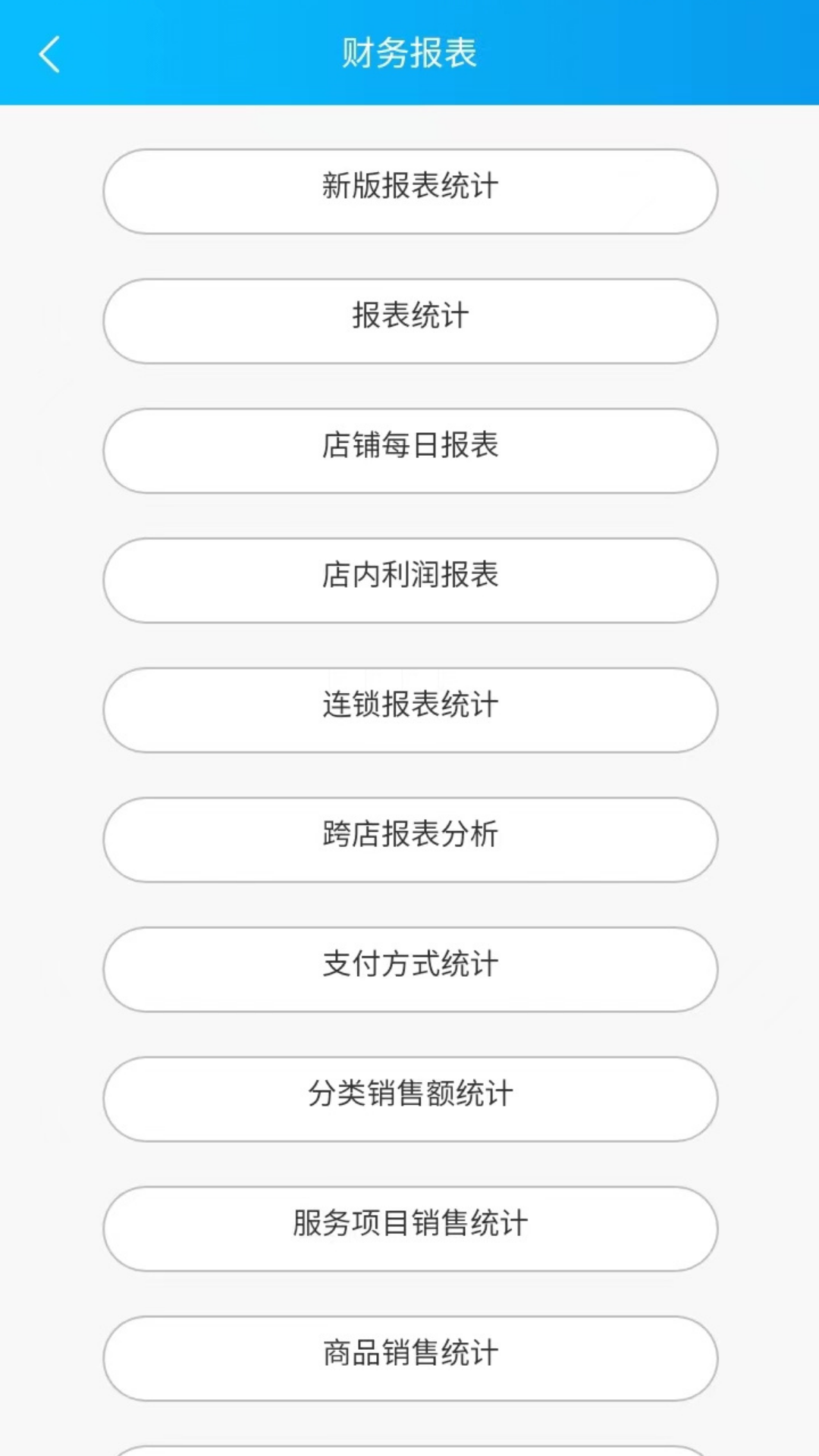Open the first report option on this page

[409, 191]
